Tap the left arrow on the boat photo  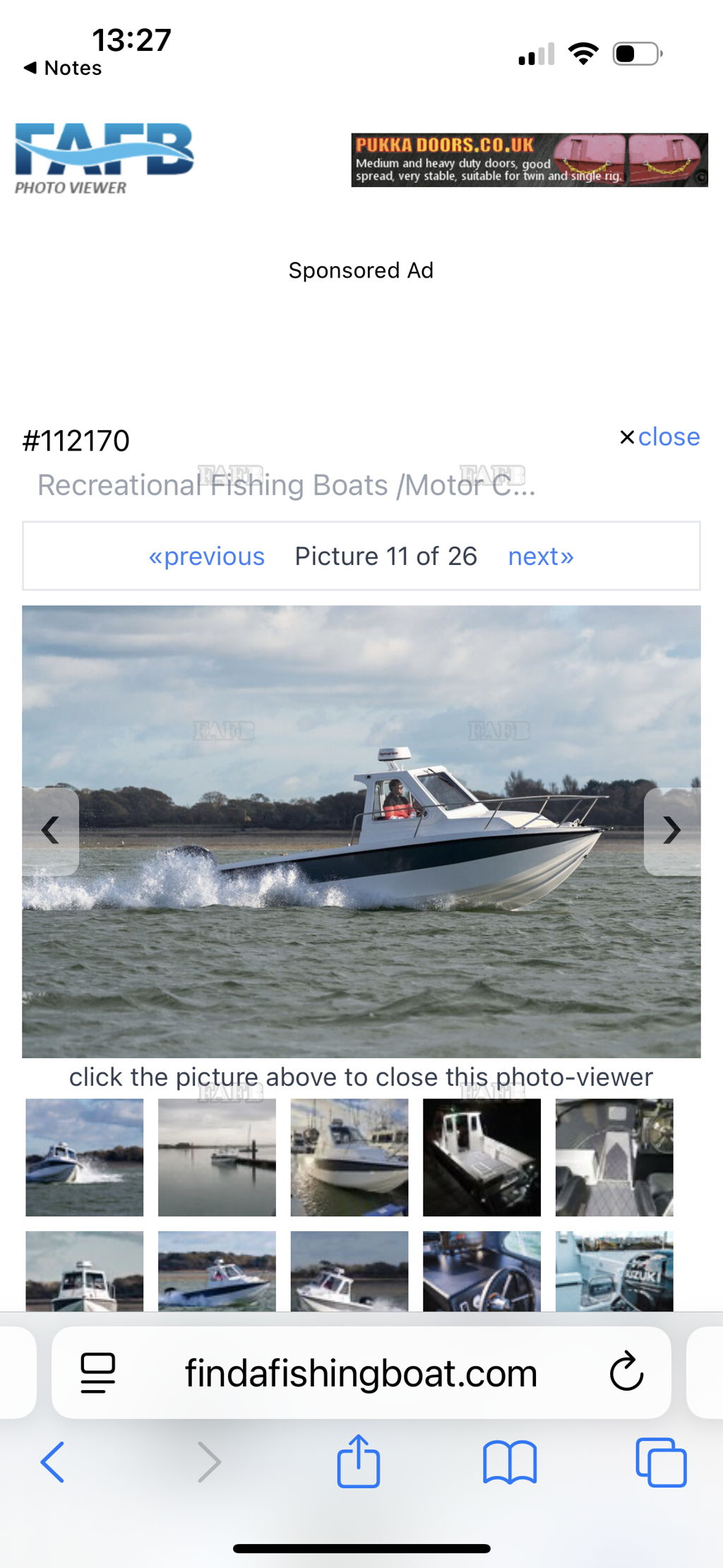point(50,831)
